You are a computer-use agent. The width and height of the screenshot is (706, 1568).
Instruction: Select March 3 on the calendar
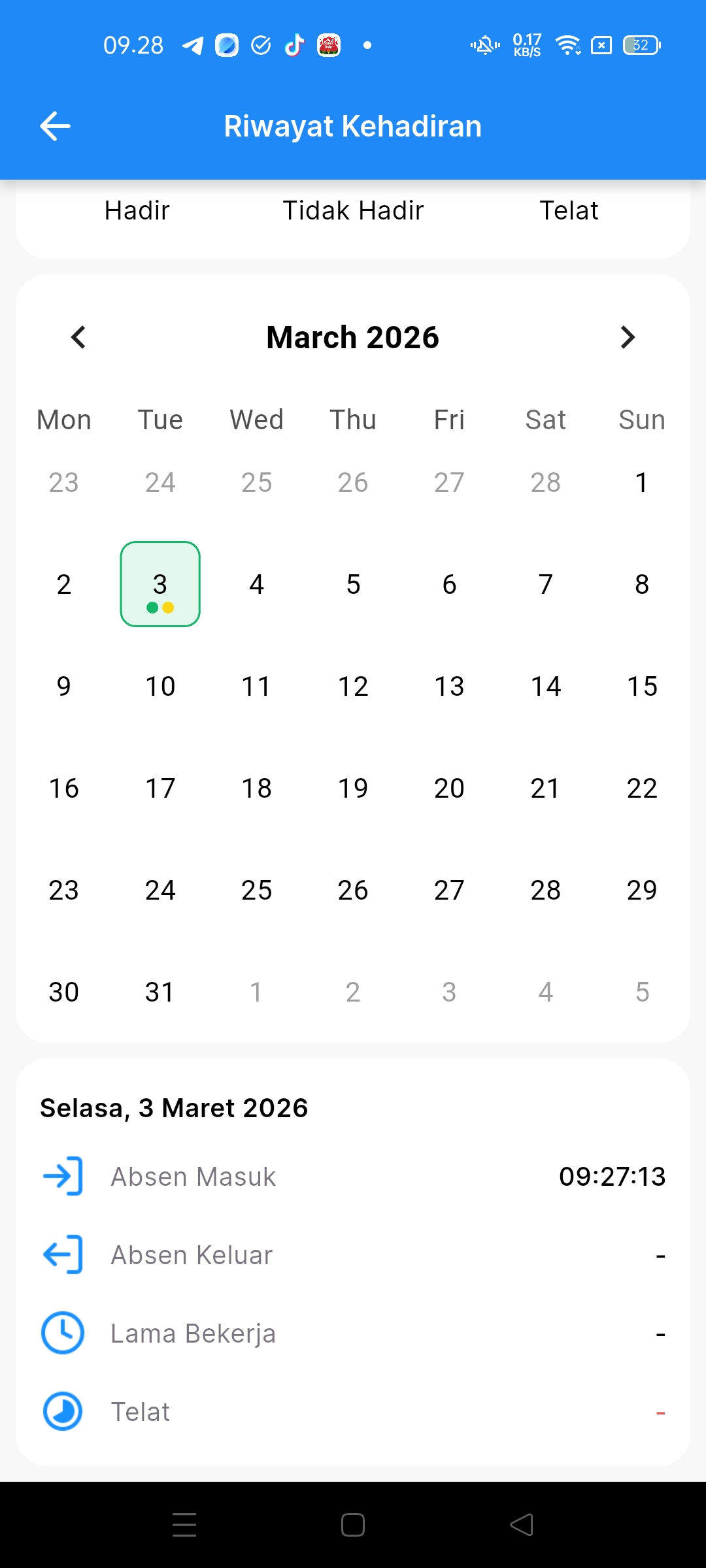(x=160, y=584)
